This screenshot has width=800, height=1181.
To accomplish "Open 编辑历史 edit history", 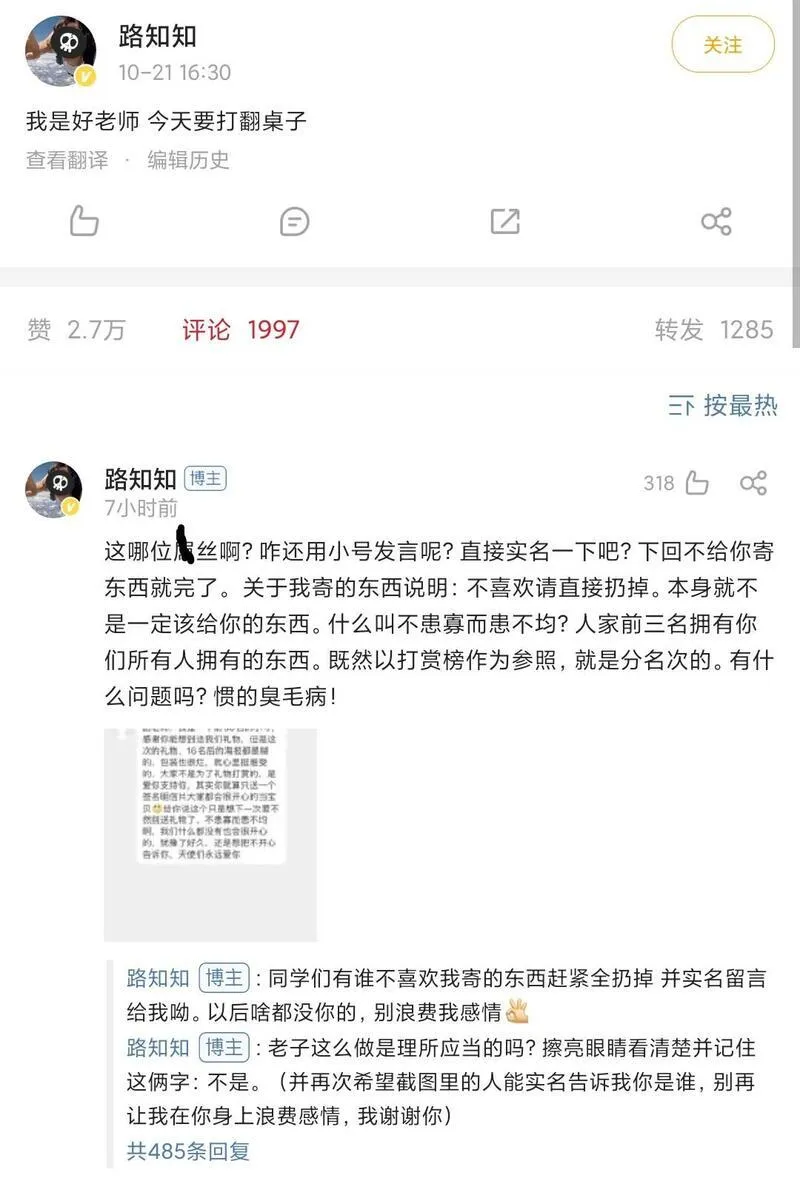I will 188,160.
